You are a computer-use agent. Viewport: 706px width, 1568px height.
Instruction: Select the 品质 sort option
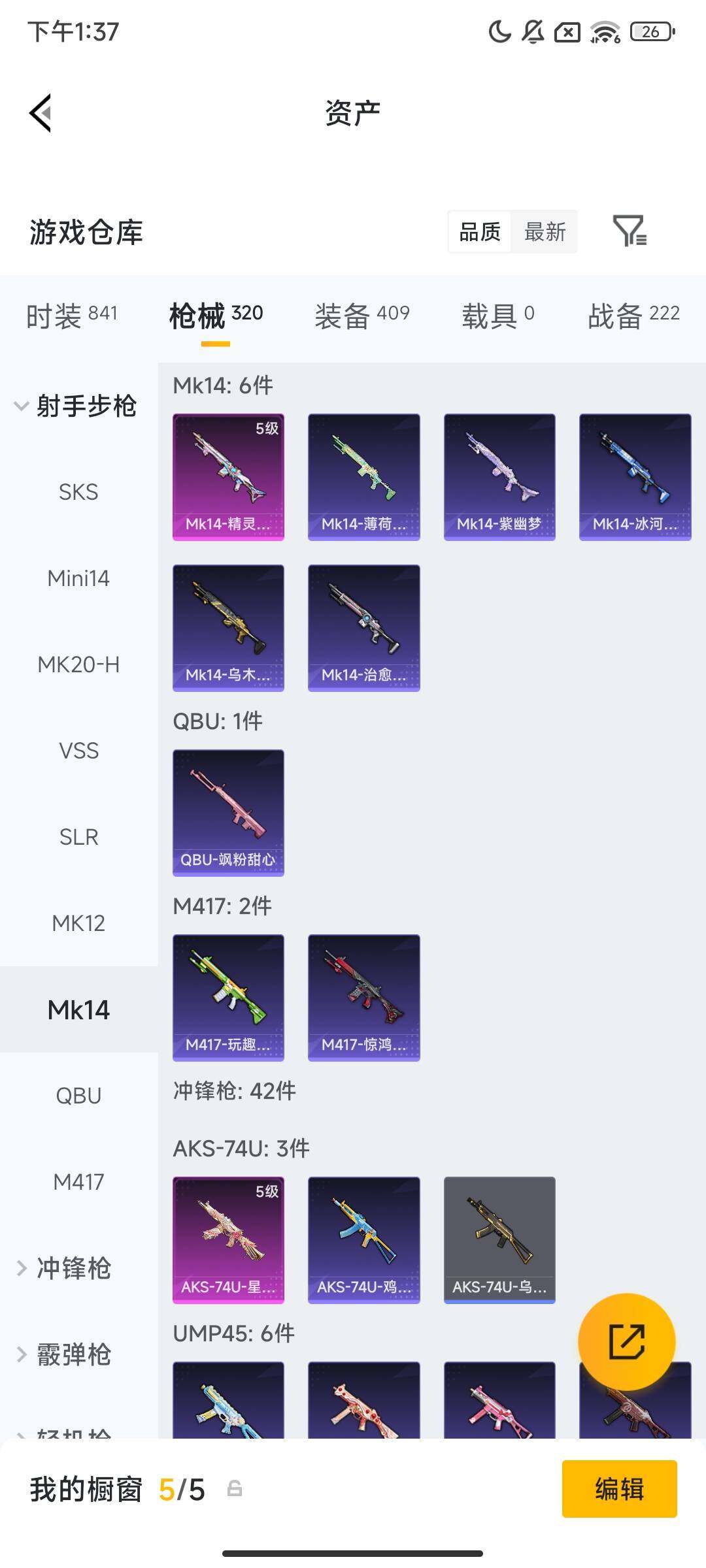coord(480,232)
